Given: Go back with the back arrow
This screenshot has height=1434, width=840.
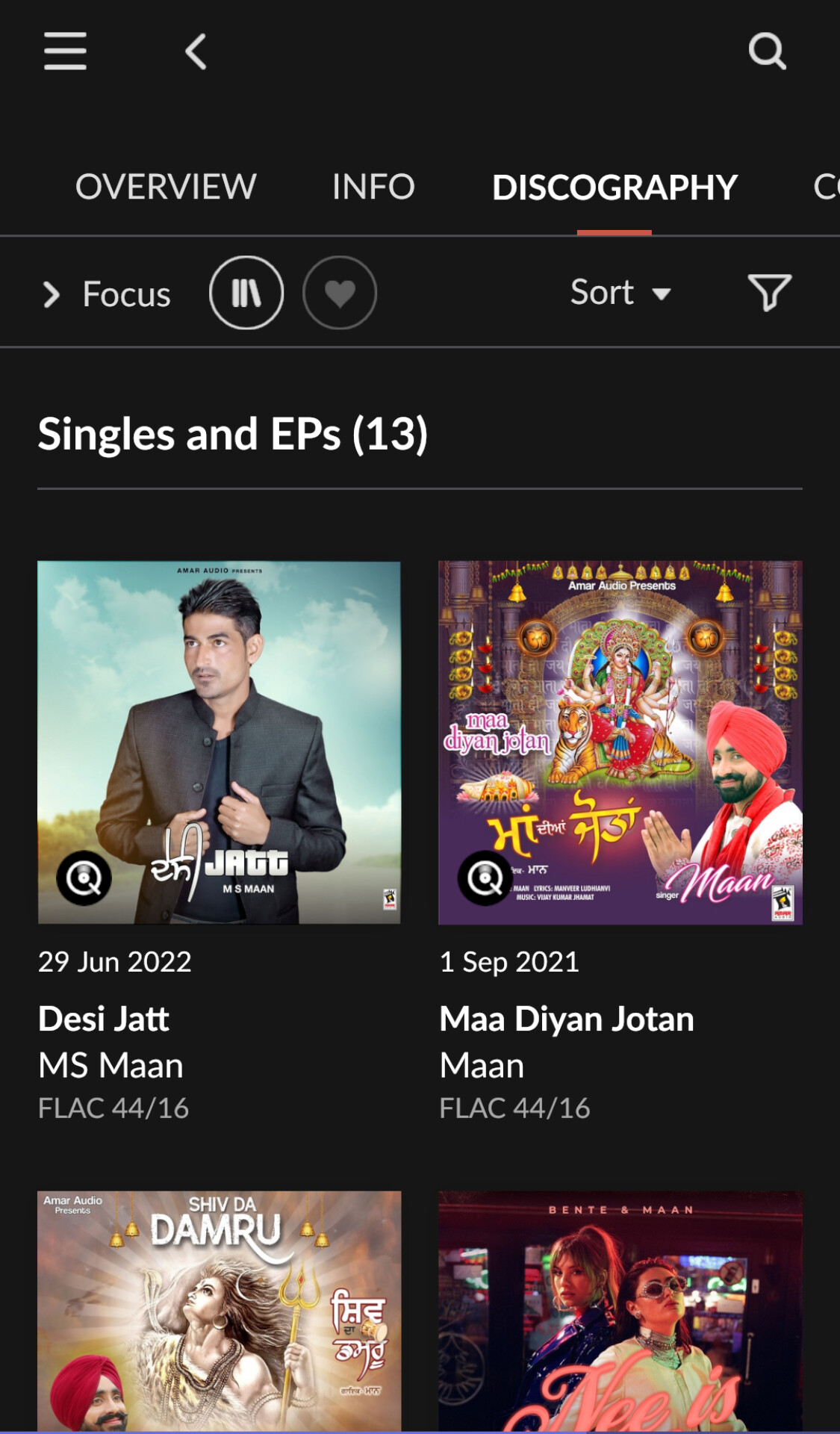Looking at the screenshot, I should pos(196,52).
